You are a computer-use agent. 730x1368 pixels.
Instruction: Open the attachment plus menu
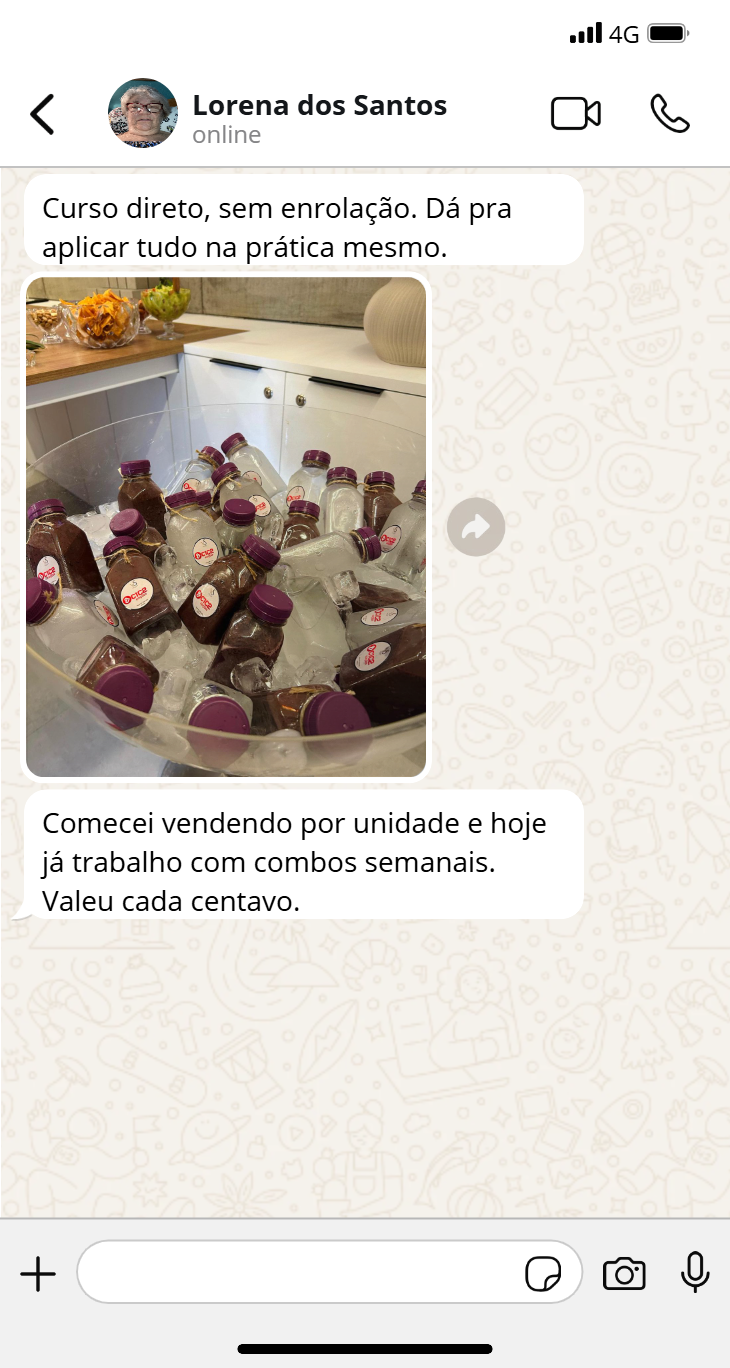(38, 1274)
